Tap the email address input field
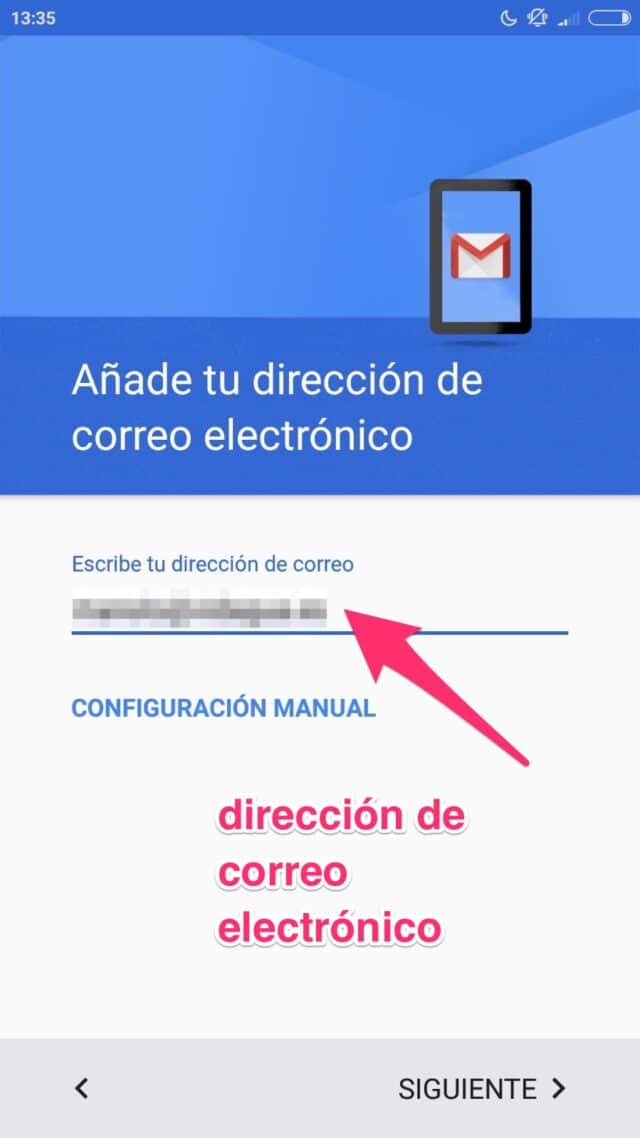The image size is (640, 1138). [x=319, y=611]
